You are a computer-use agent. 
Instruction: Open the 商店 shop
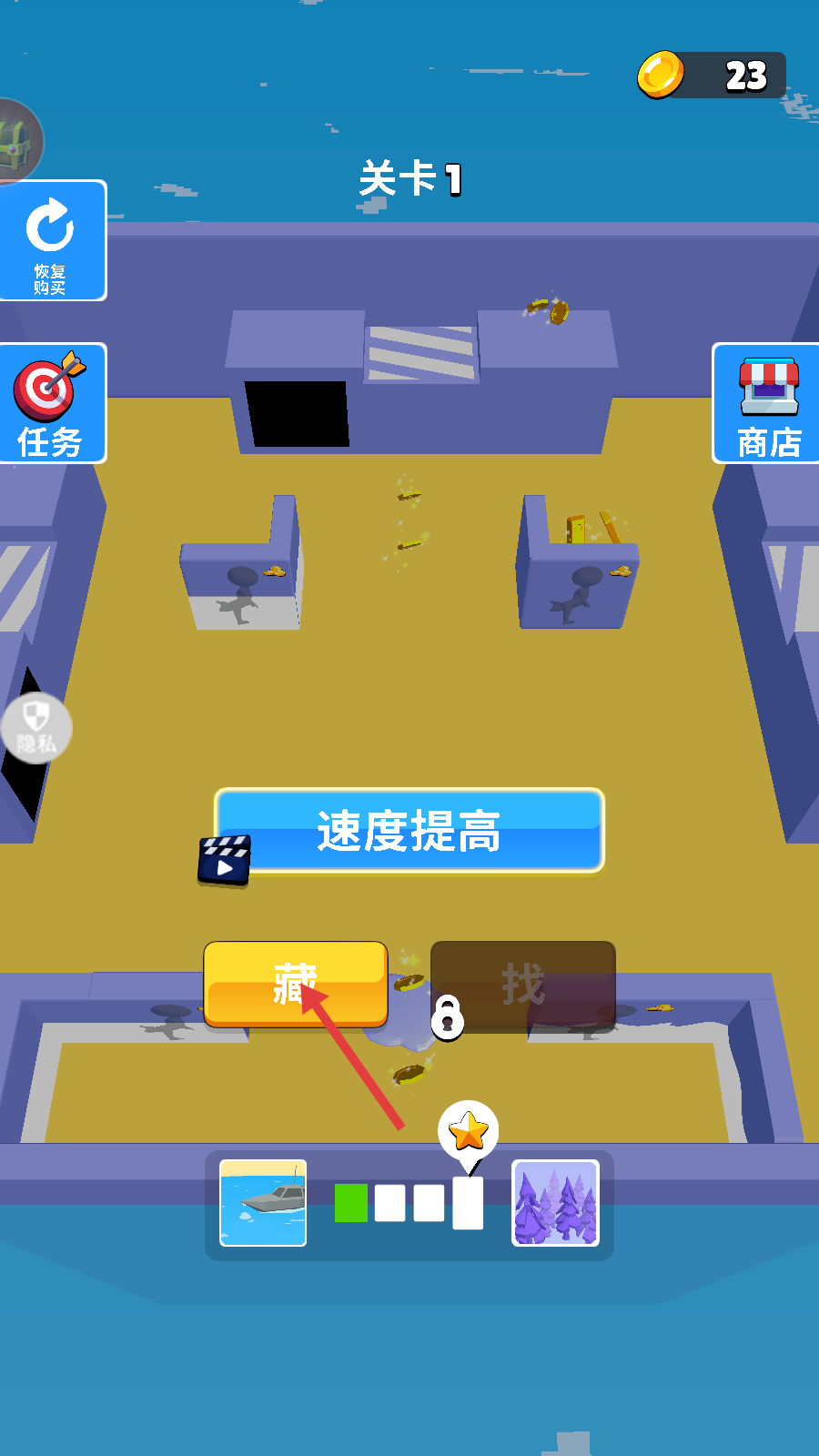pos(767,403)
